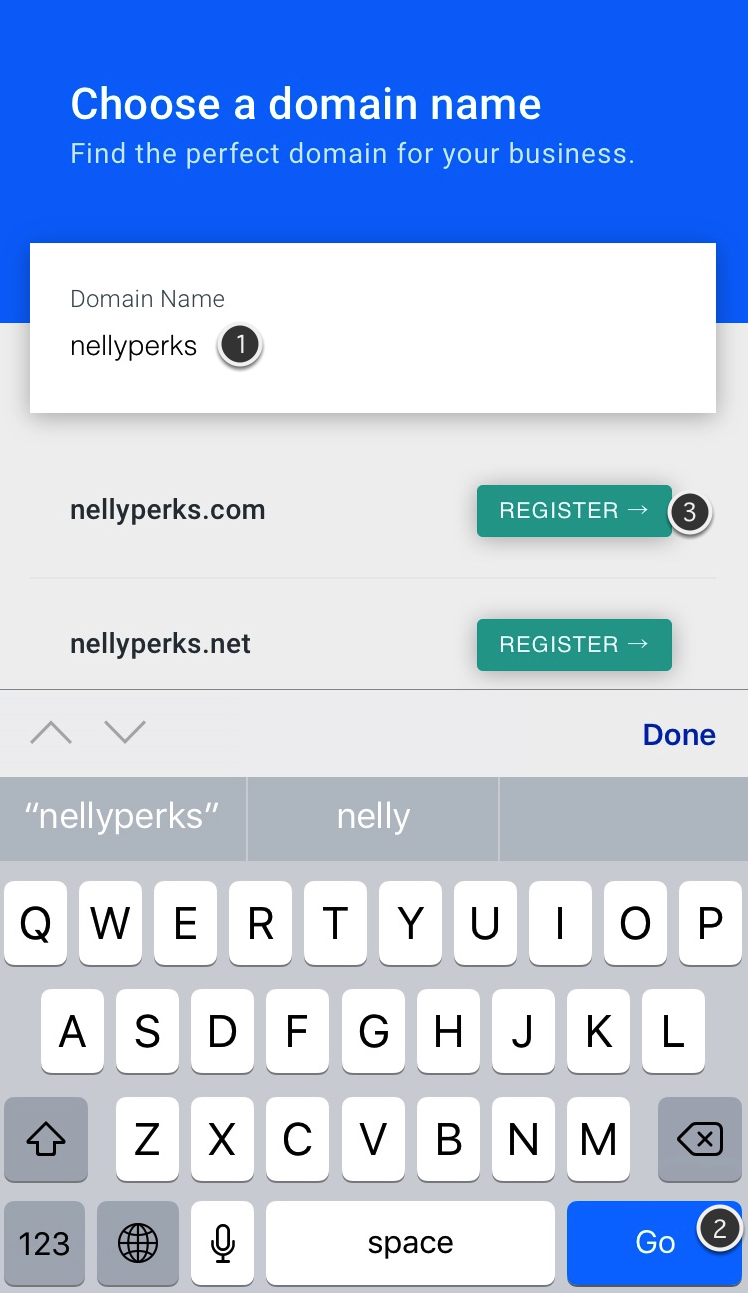Tap the globe key to change language
This screenshot has width=748, height=1293.
[x=138, y=1243]
